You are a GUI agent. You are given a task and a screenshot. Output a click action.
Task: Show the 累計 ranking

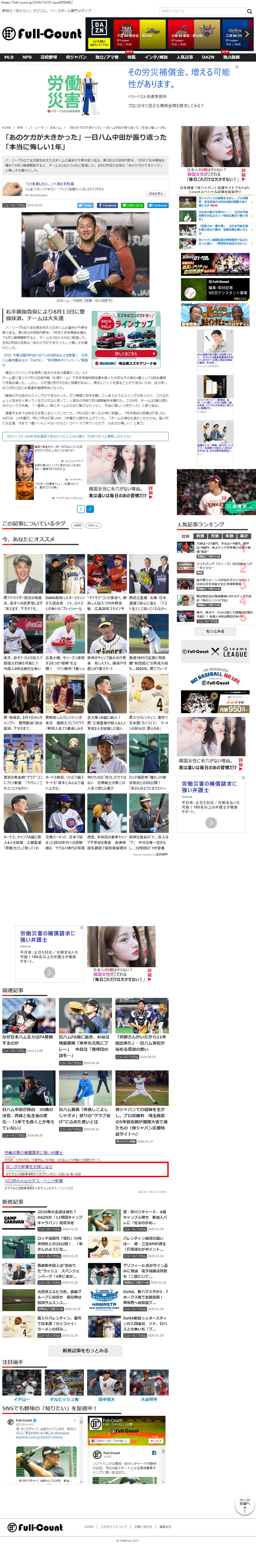tap(244, 536)
